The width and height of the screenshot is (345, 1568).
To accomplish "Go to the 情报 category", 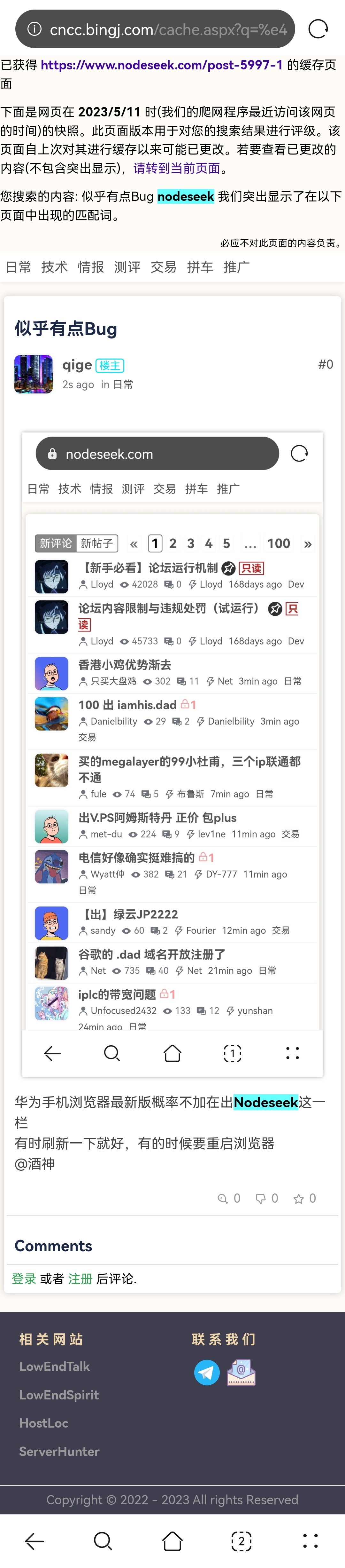I will click(90, 266).
